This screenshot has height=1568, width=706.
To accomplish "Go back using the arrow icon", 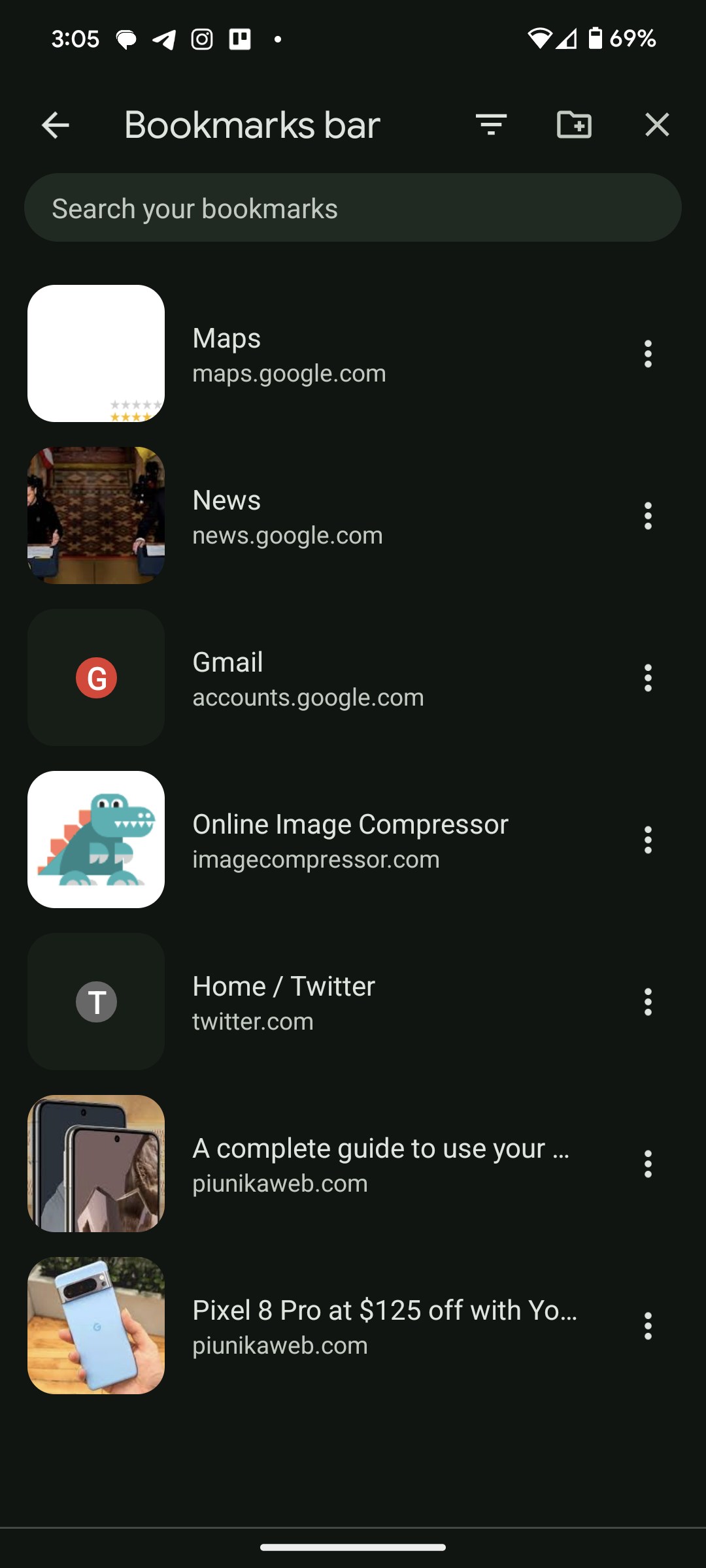I will tap(56, 125).
